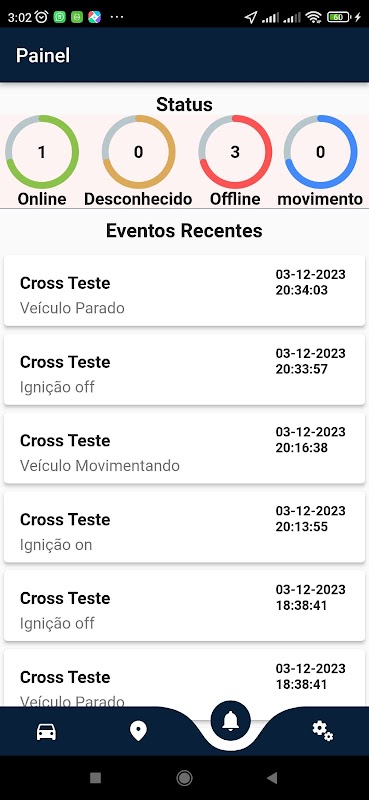Viewport: 369px width, 800px height.
Task: Switch to the map location pin tab
Action: point(138,732)
